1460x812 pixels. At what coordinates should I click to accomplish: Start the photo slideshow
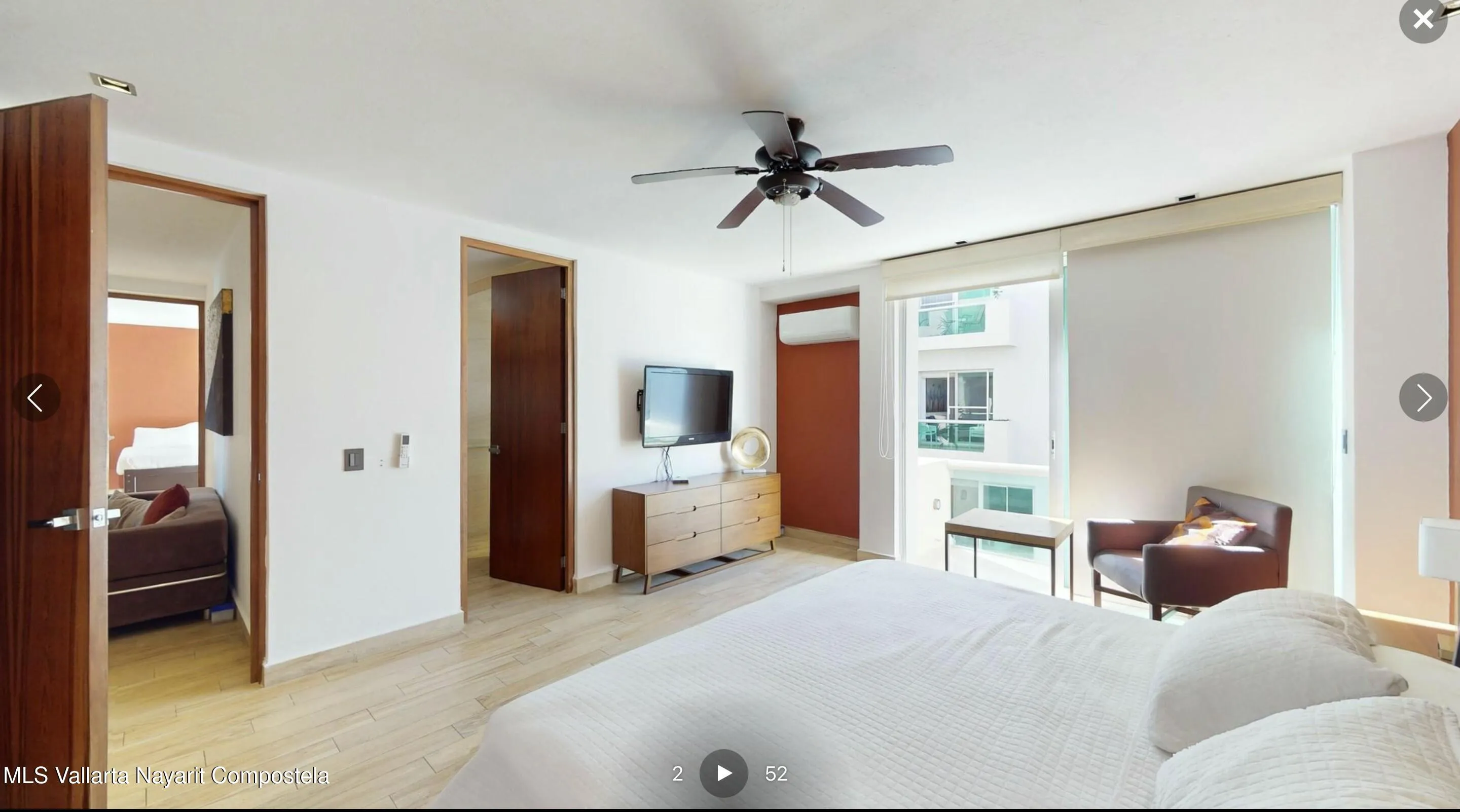click(x=723, y=773)
